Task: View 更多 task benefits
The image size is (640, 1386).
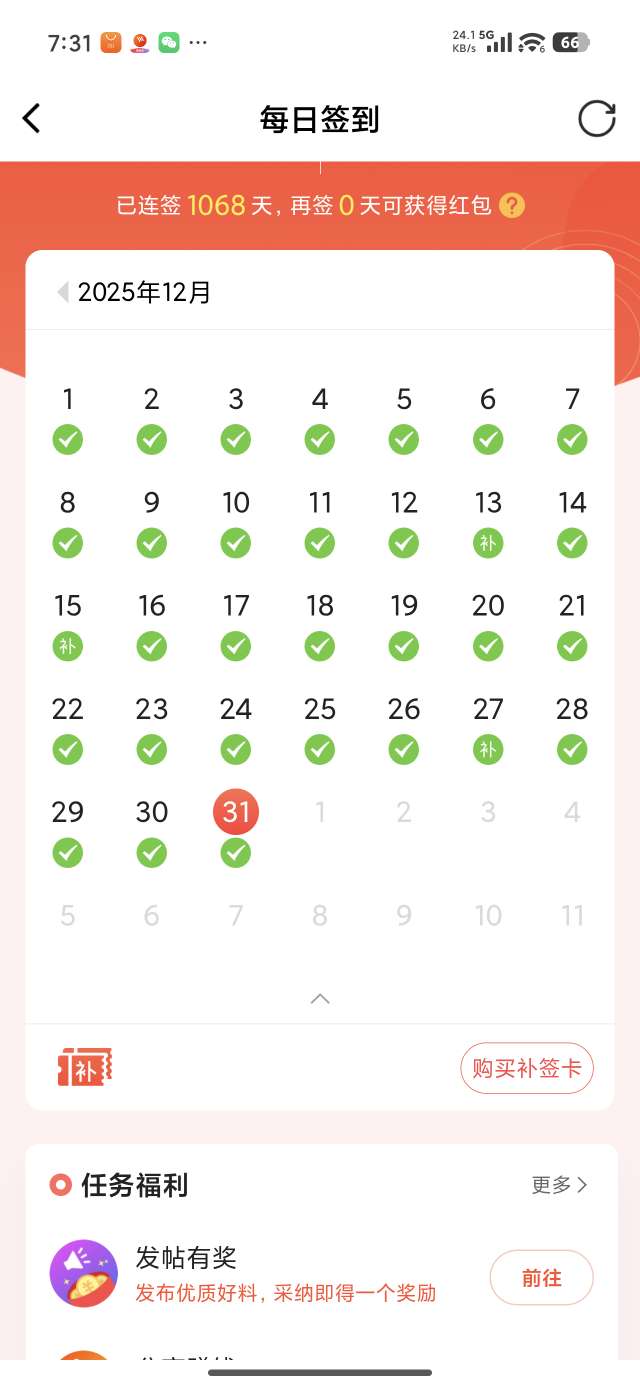Action: [x=559, y=1185]
